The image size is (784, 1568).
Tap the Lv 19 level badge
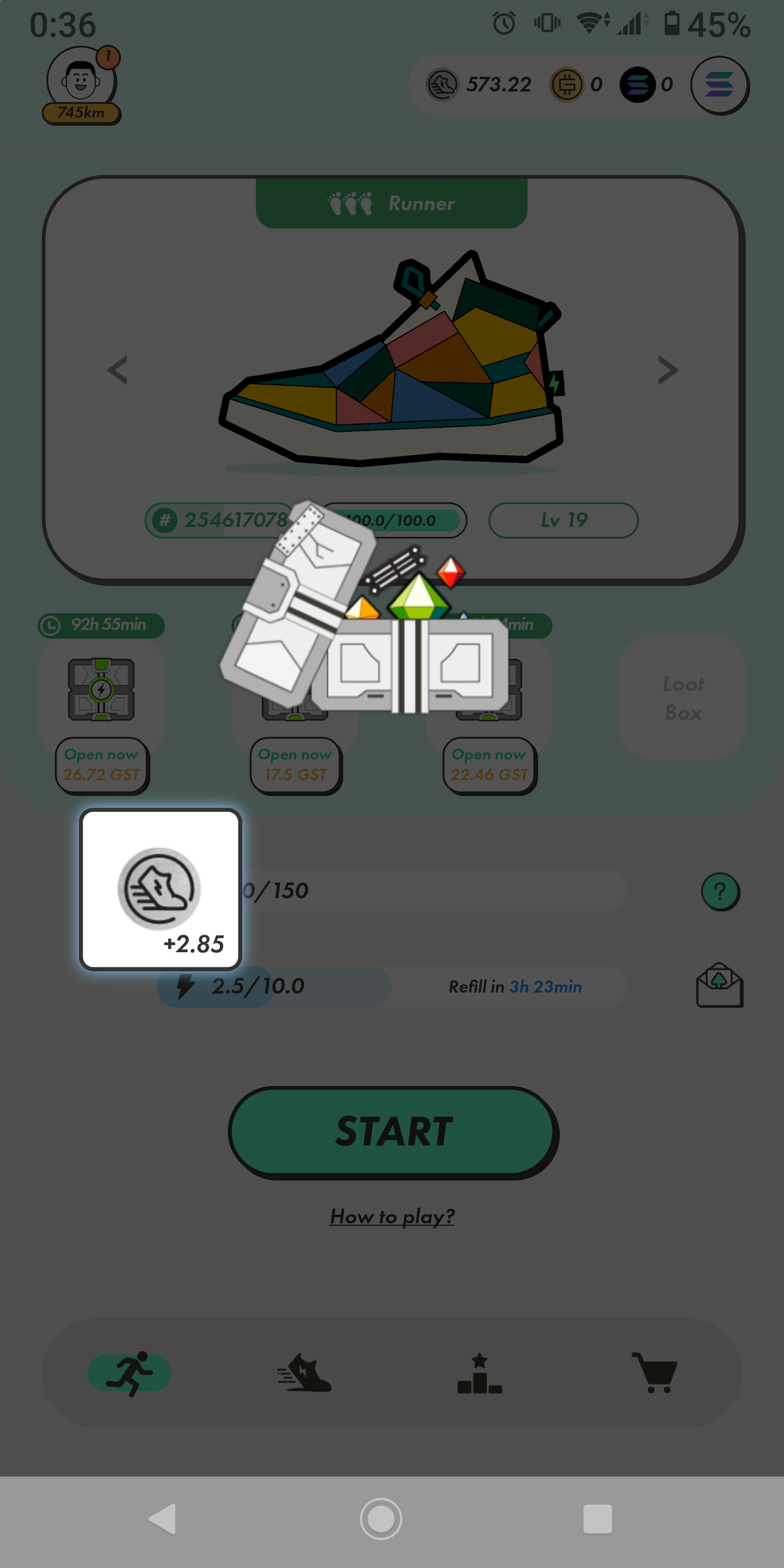tap(563, 520)
